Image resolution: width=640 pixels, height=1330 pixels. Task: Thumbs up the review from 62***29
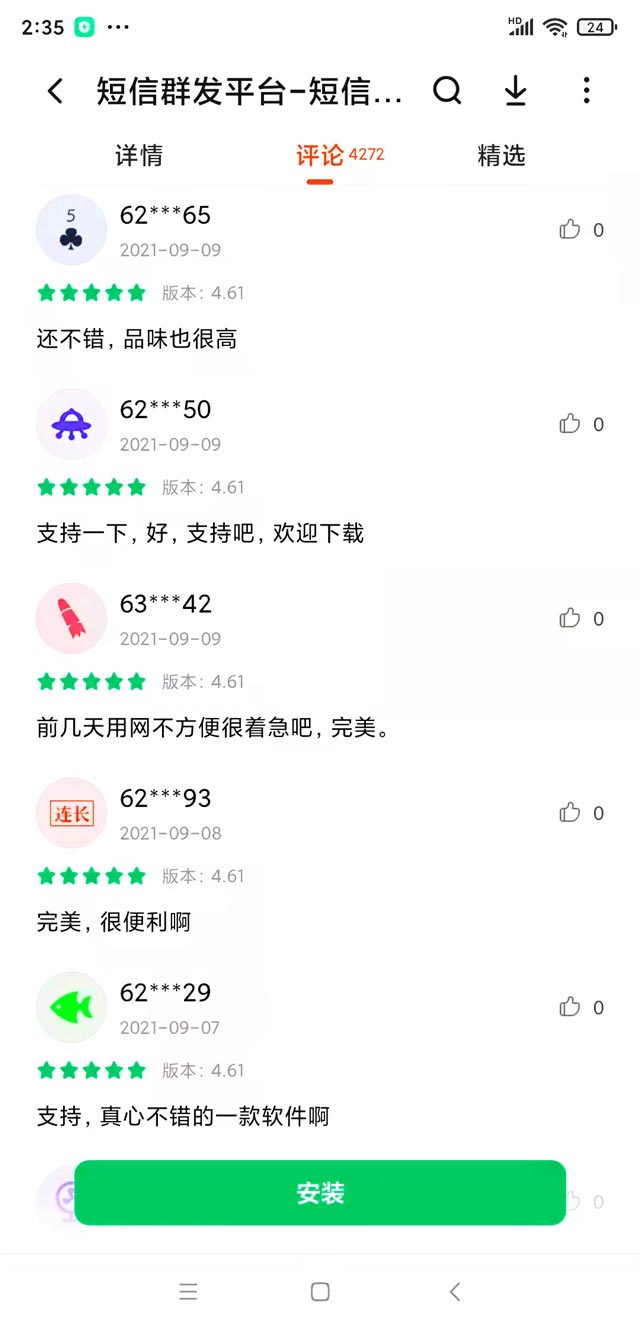pyautogui.click(x=570, y=1007)
